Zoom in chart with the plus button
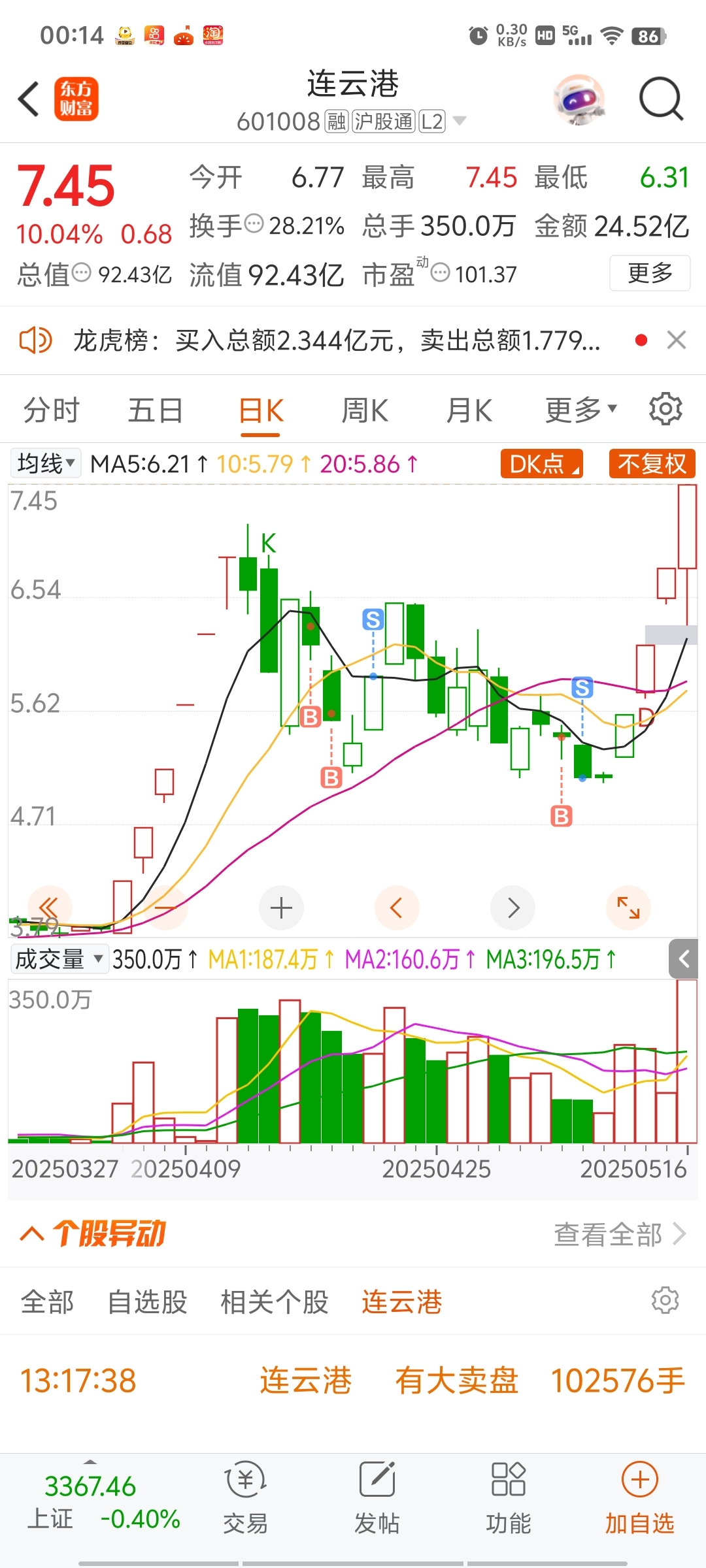This screenshot has height=1568, width=706. pos(281,908)
